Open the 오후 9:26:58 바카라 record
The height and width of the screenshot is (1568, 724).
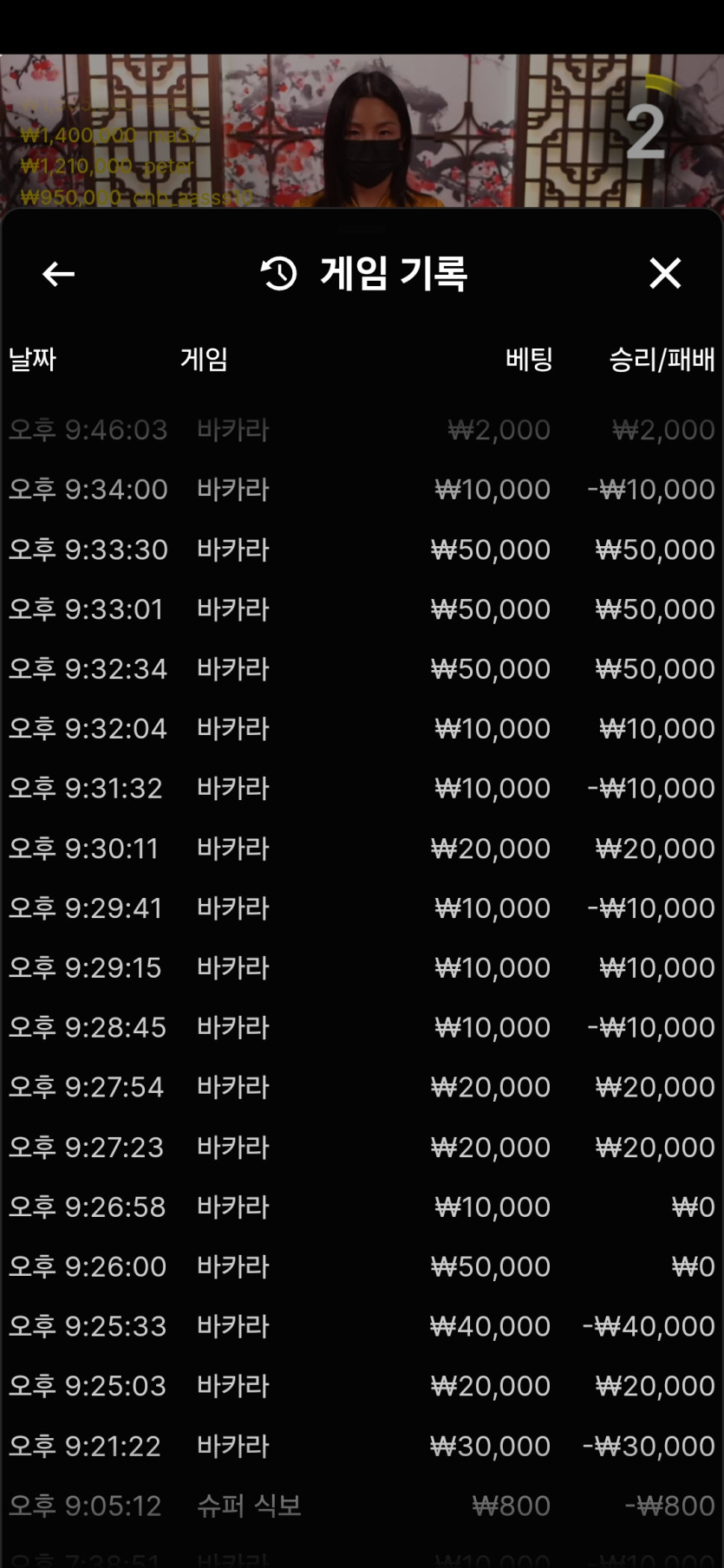362,1207
